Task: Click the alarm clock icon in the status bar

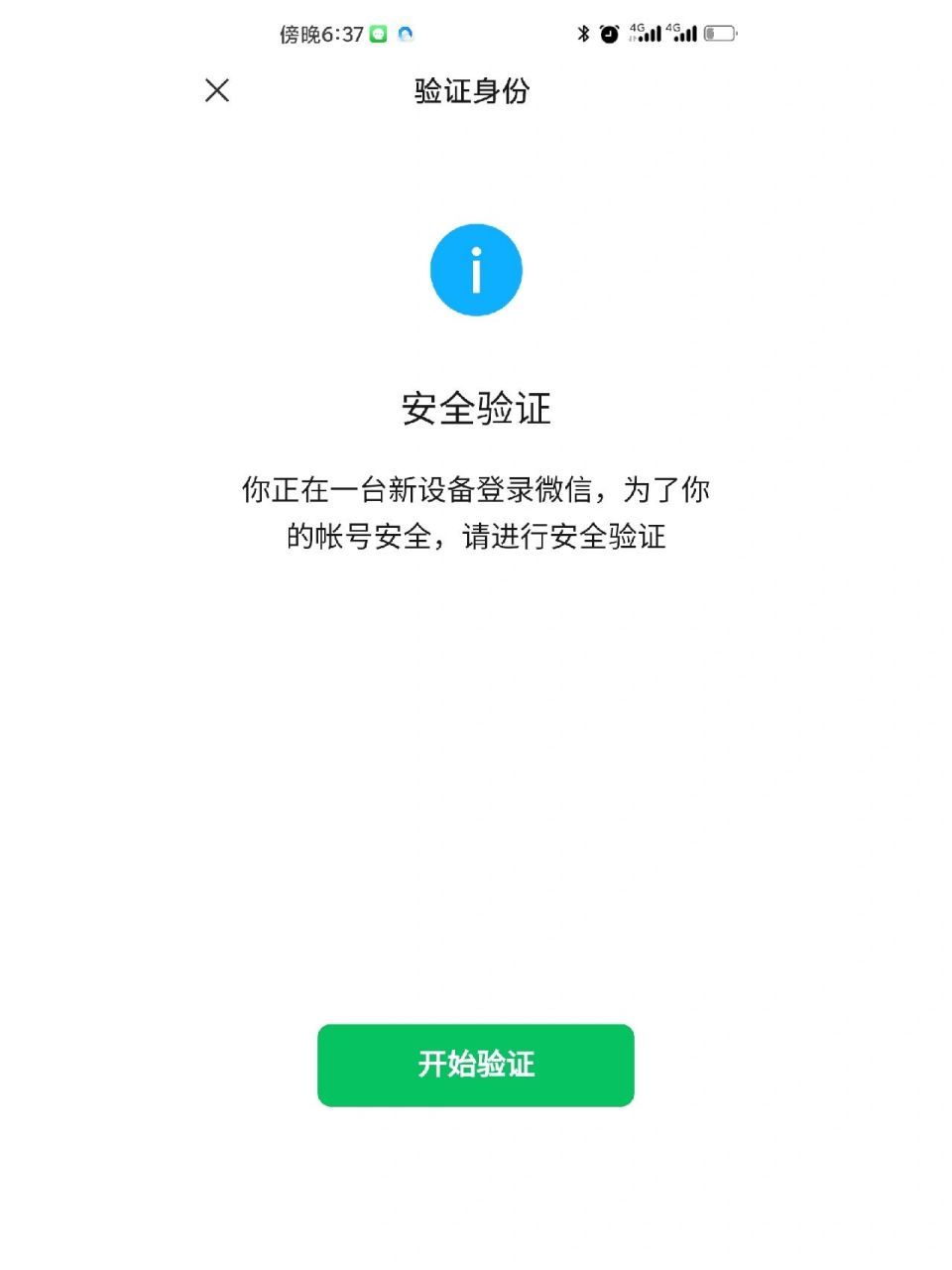Action: click(609, 33)
